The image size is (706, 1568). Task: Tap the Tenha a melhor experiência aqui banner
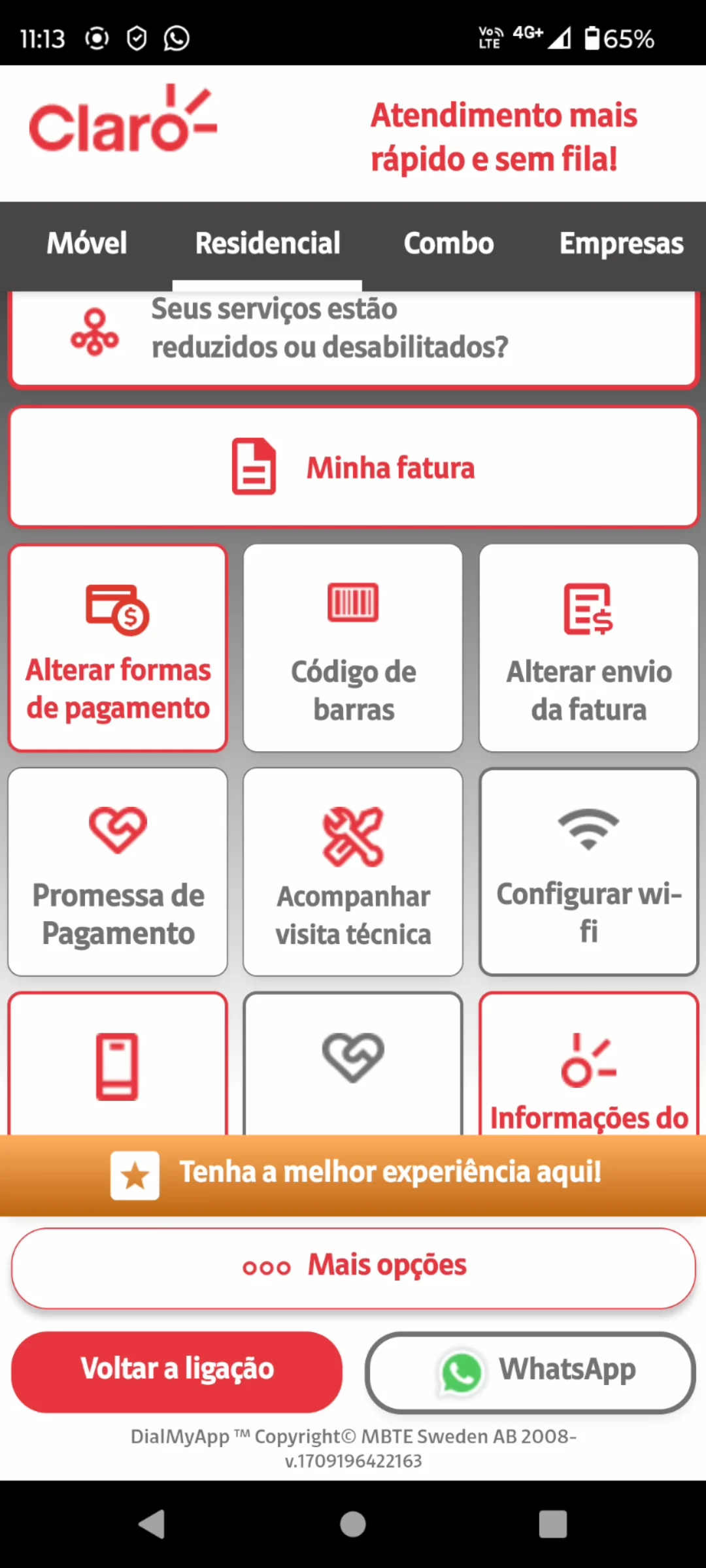353,1175
